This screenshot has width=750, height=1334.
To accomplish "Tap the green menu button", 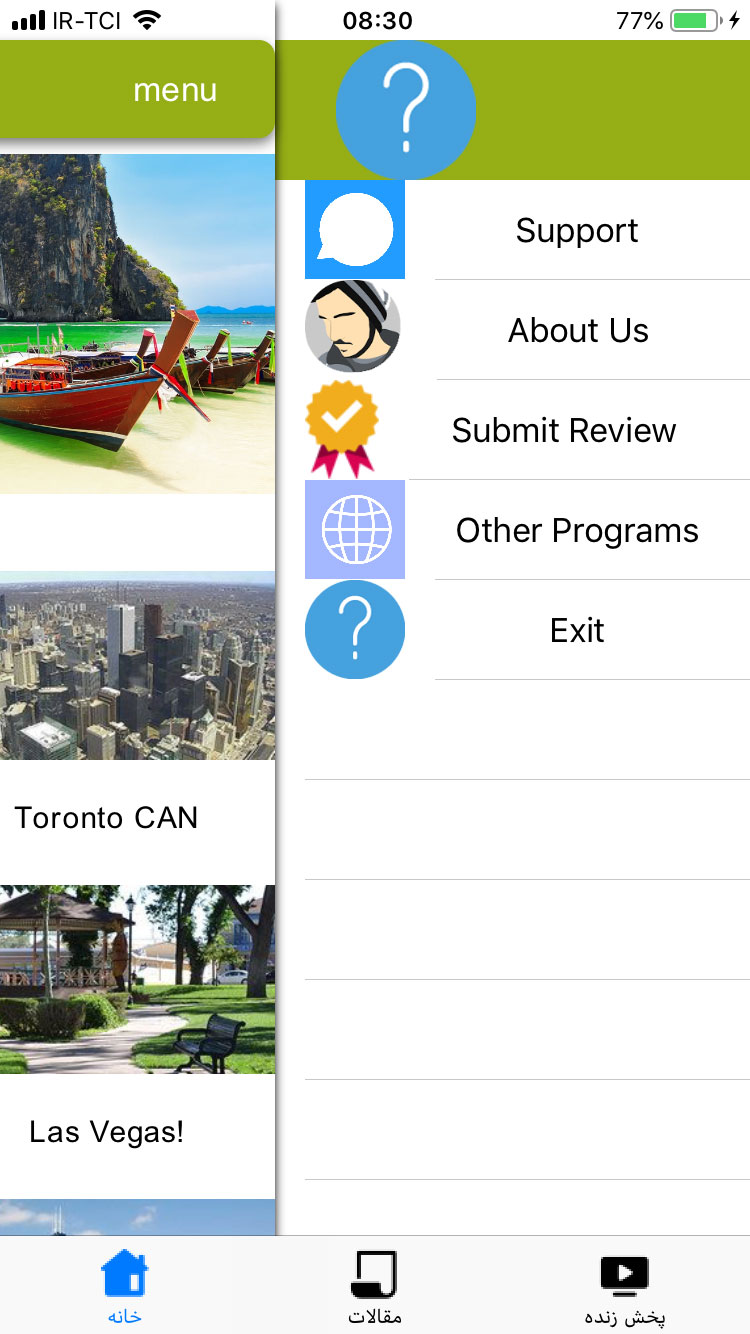I will [x=135, y=90].
